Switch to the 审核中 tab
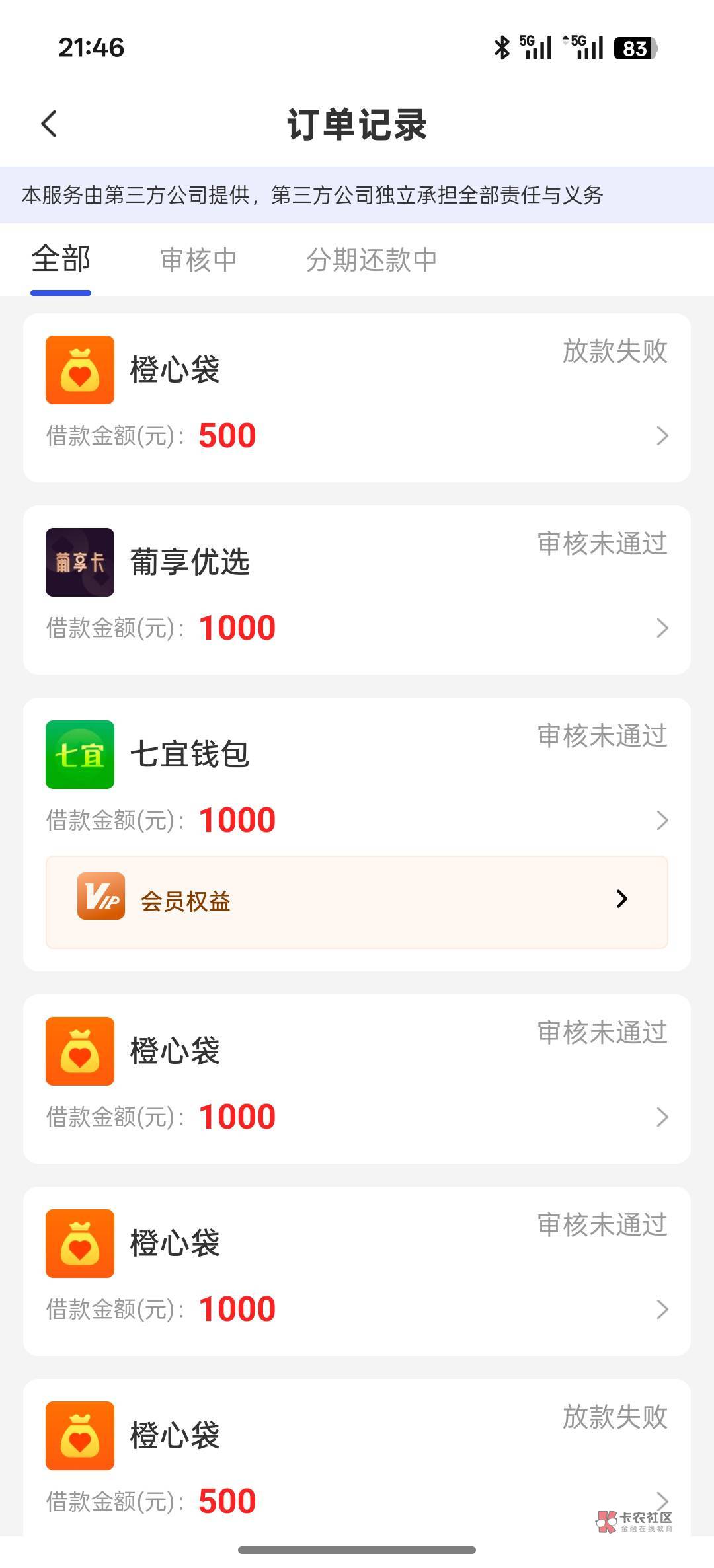Image resolution: width=714 pixels, height=1568 pixels. pyautogui.click(x=198, y=260)
